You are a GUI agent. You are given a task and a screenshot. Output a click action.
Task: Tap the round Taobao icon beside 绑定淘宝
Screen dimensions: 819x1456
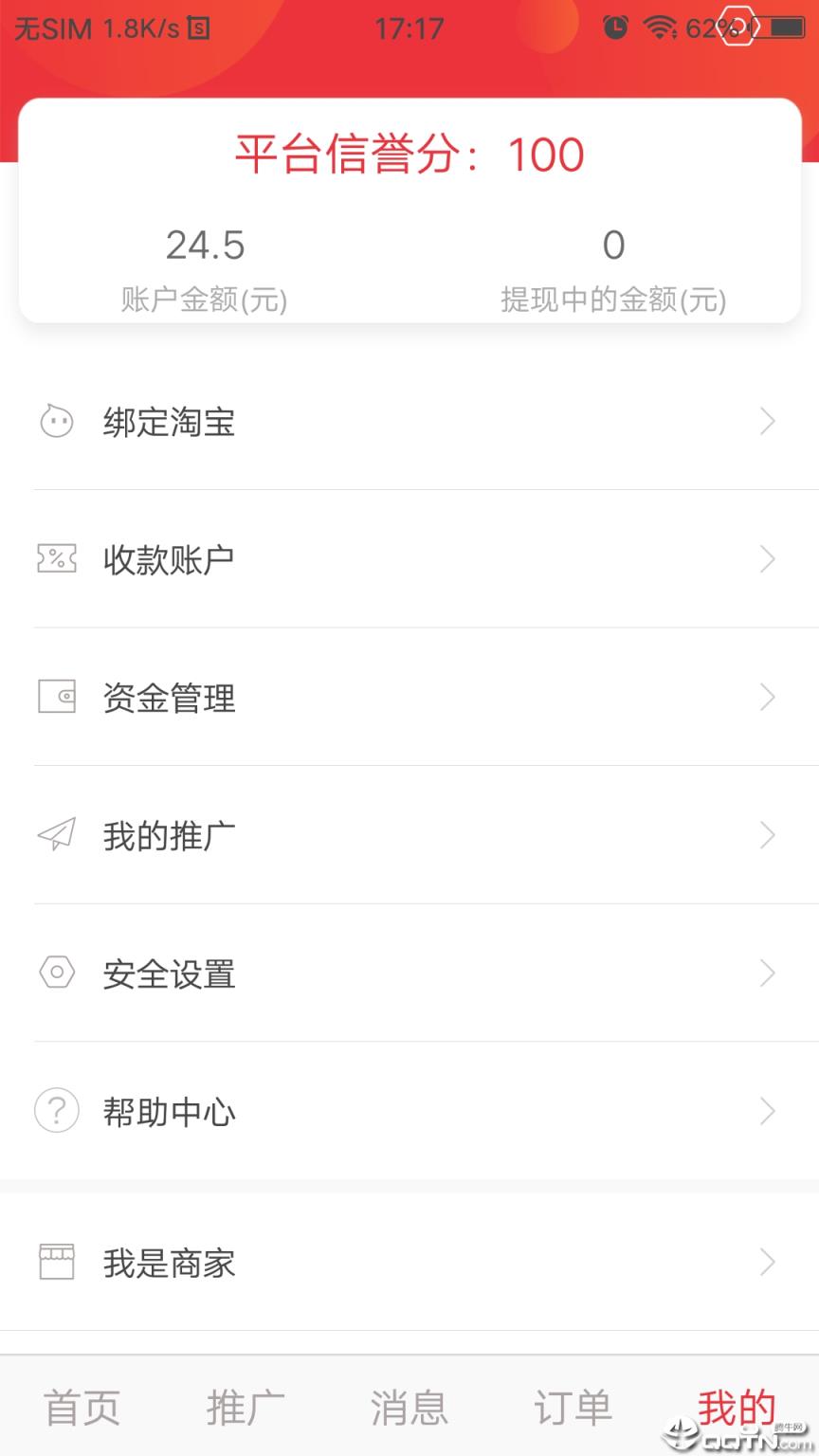coord(56,422)
